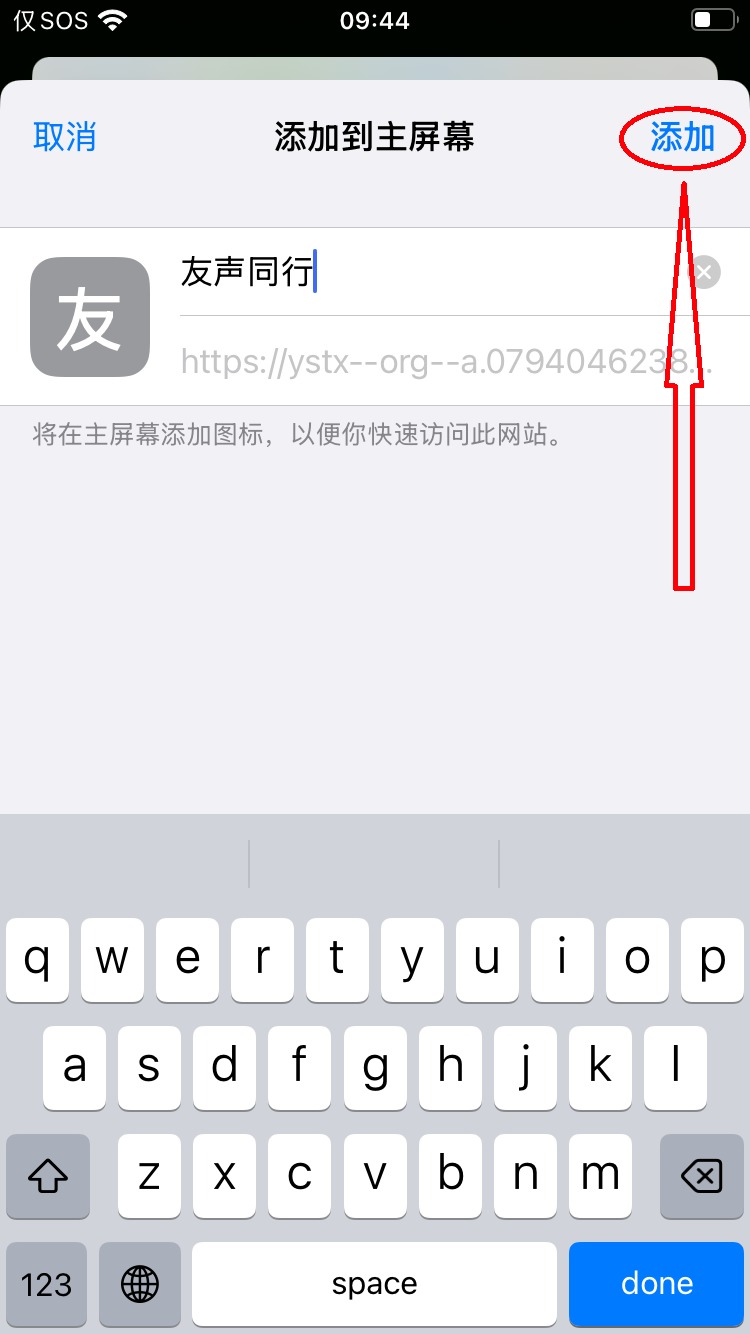The height and width of the screenshot is (1334, 750).
Task: Hit the backspace key
Action: (x=701, y=1176)
